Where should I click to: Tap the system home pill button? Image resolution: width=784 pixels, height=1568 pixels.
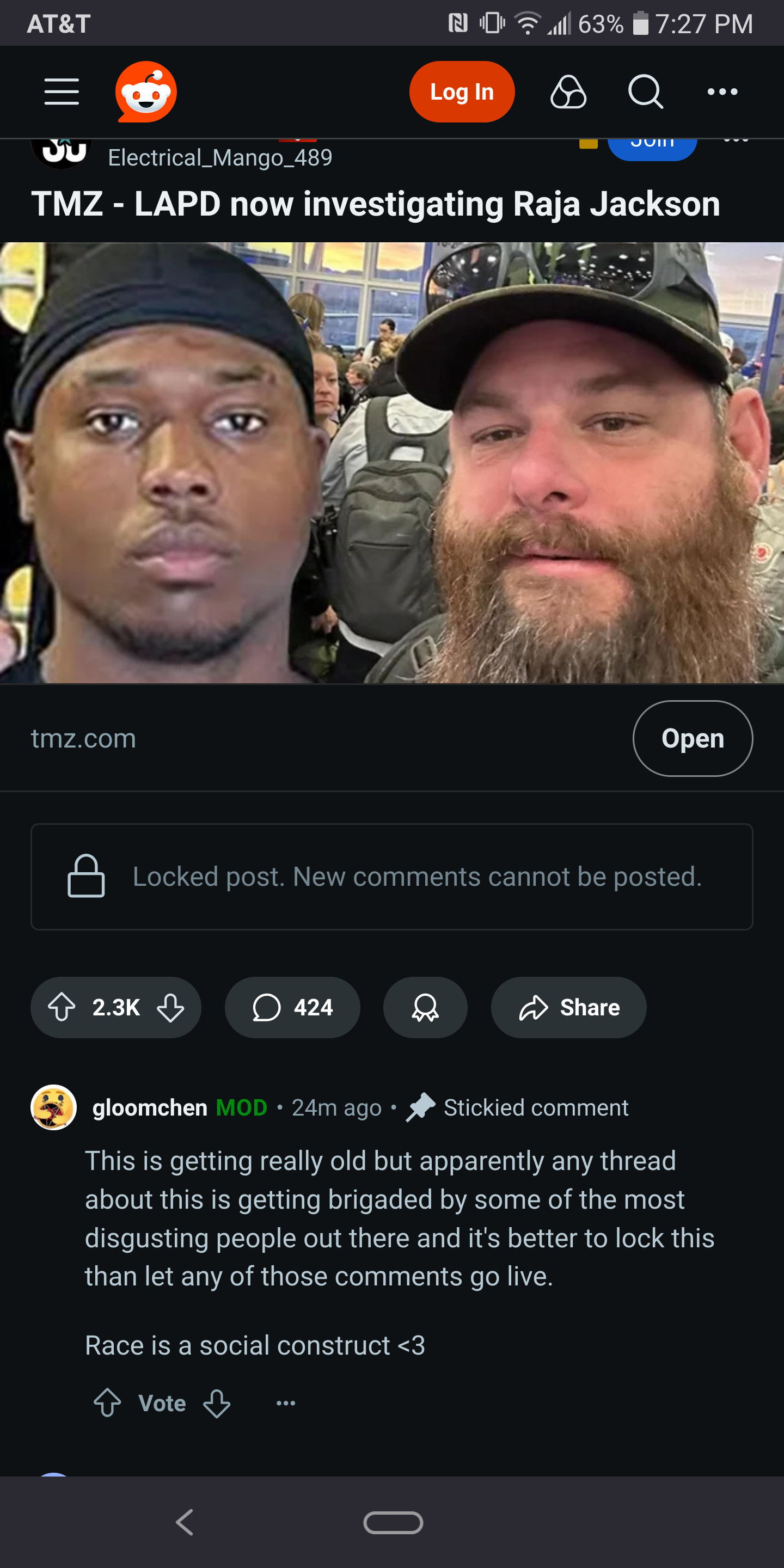point(393,1522)
